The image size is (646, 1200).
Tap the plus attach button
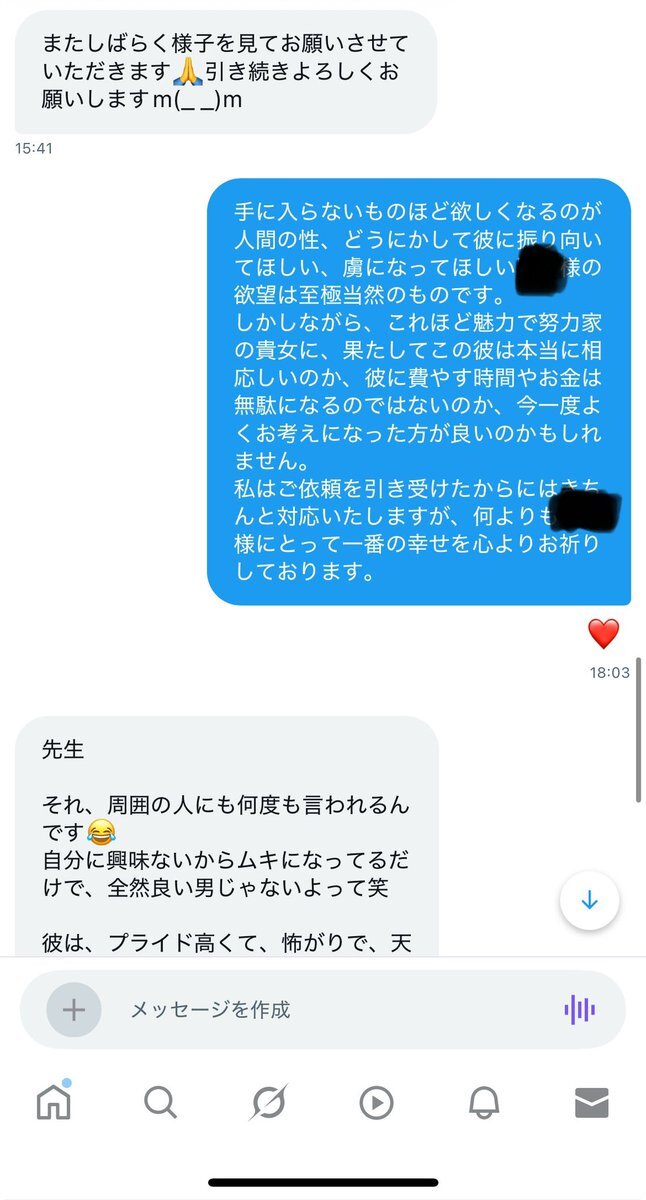coord(74,1009)
